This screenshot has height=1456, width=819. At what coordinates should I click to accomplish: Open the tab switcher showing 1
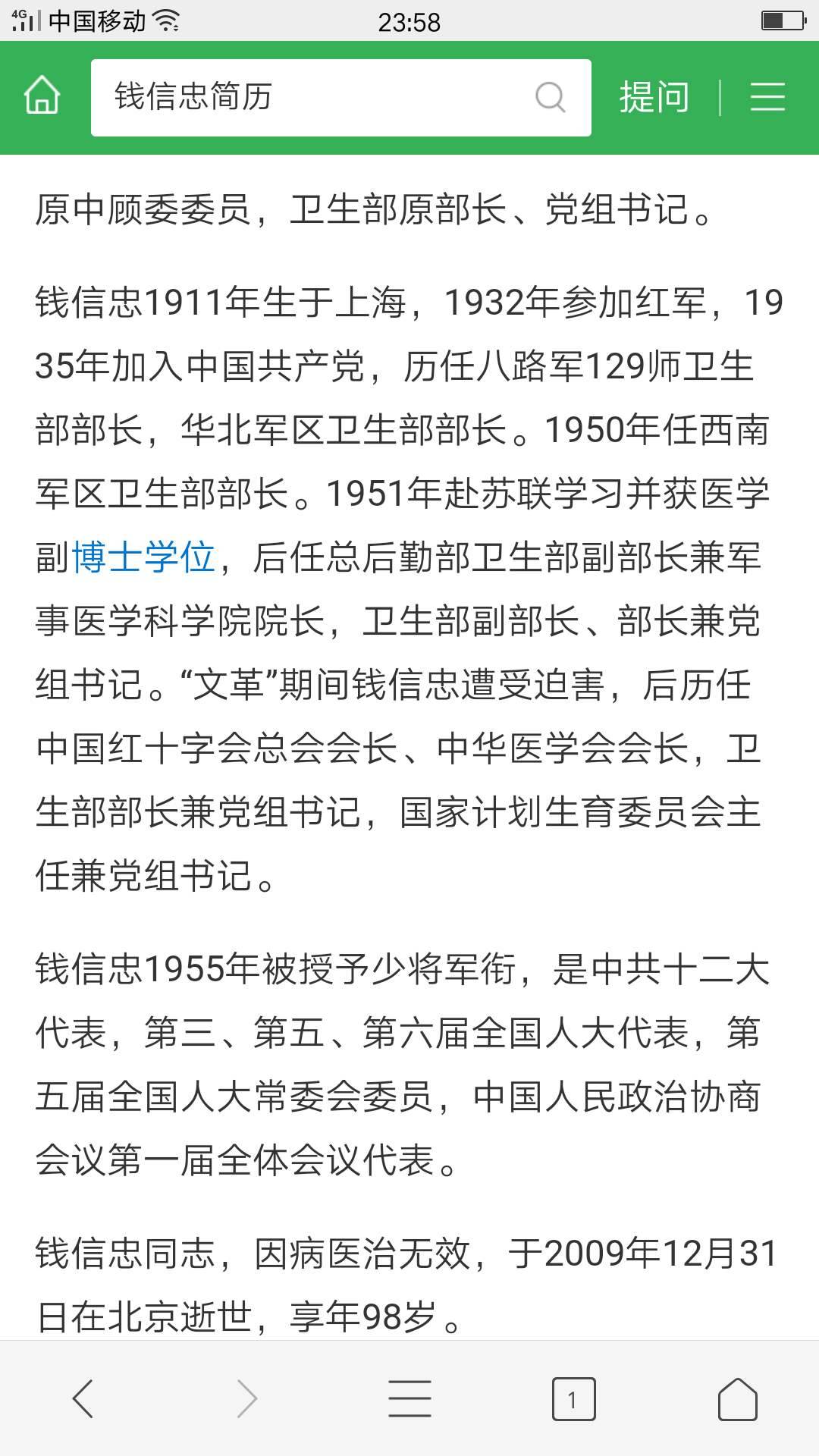click(x=573, y=1398)
